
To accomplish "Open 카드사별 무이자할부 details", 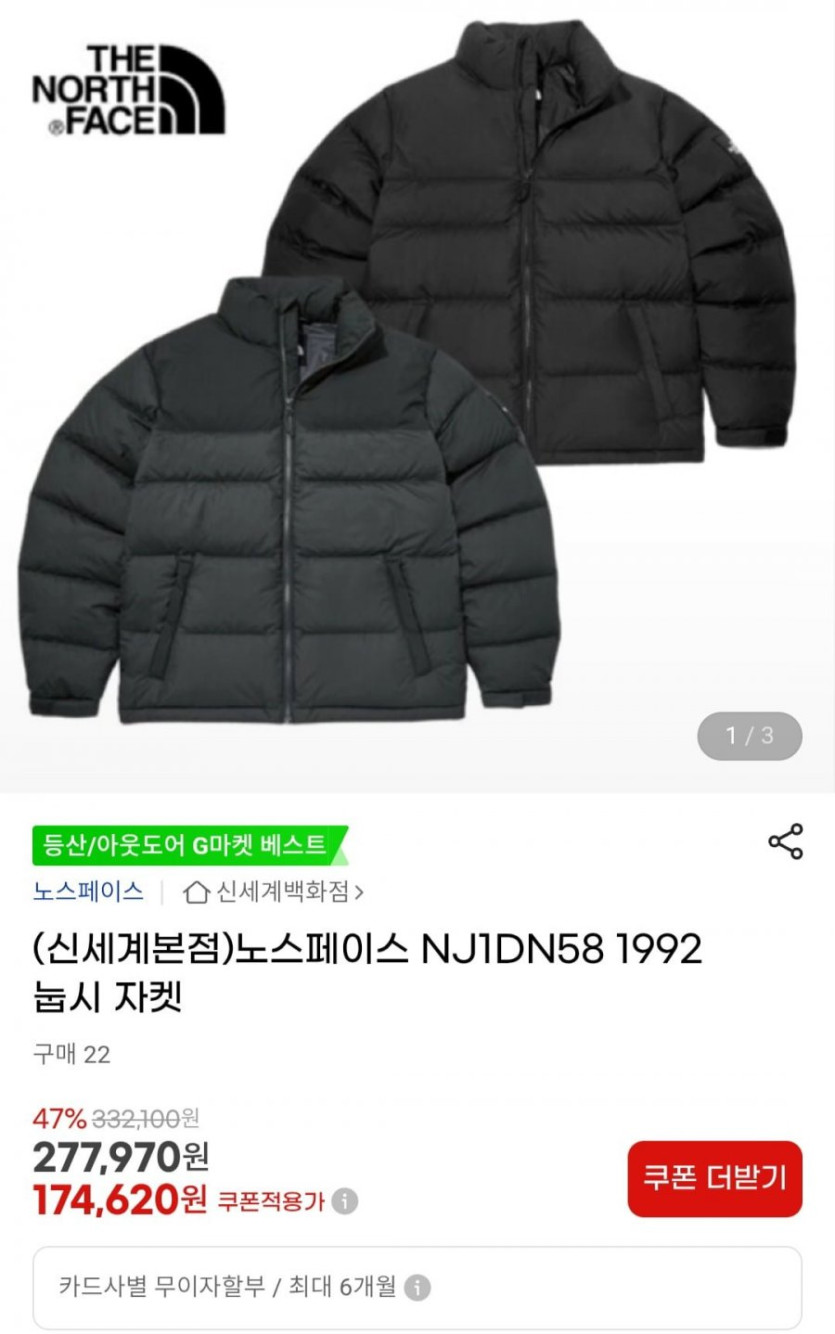I will pos(419,1287).
